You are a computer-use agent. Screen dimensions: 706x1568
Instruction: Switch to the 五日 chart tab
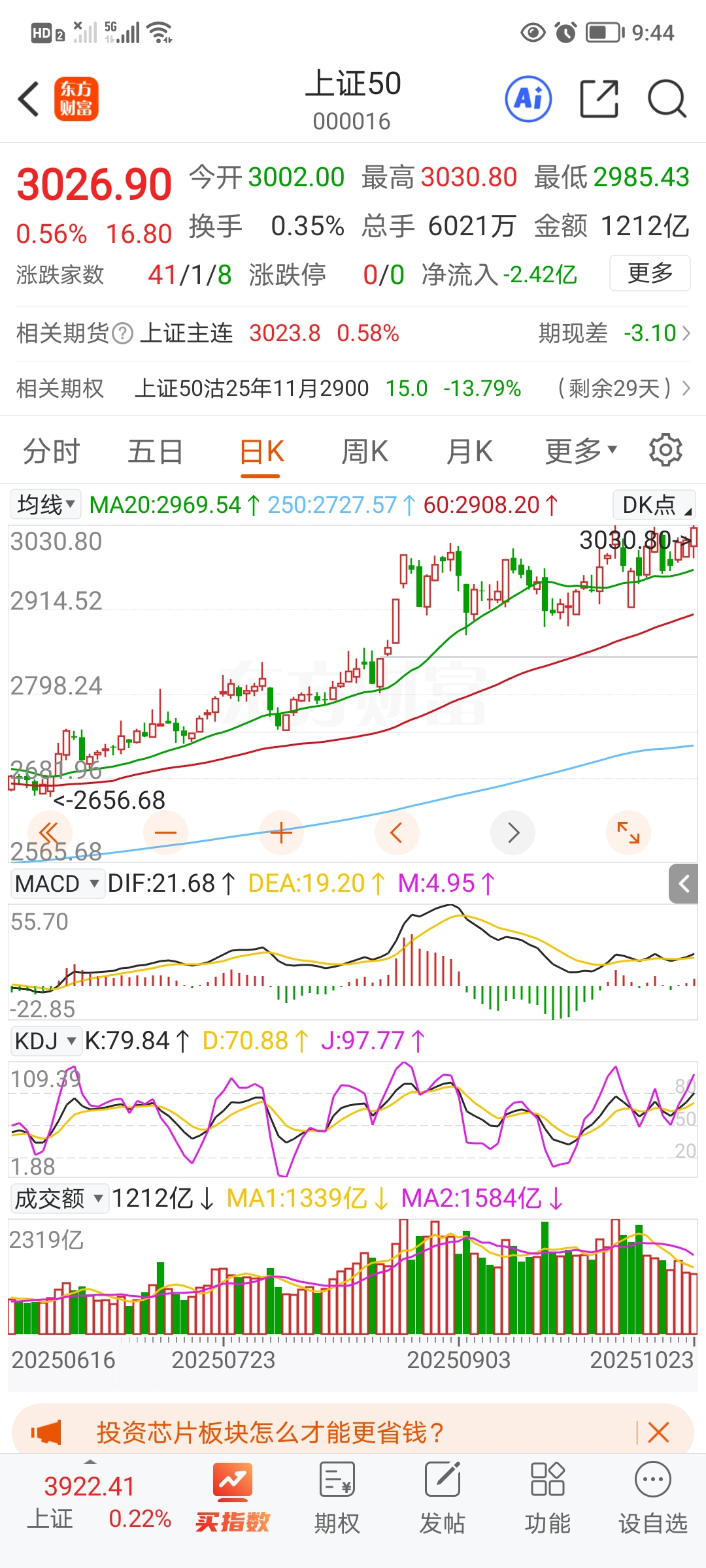[x=155, y=451]
